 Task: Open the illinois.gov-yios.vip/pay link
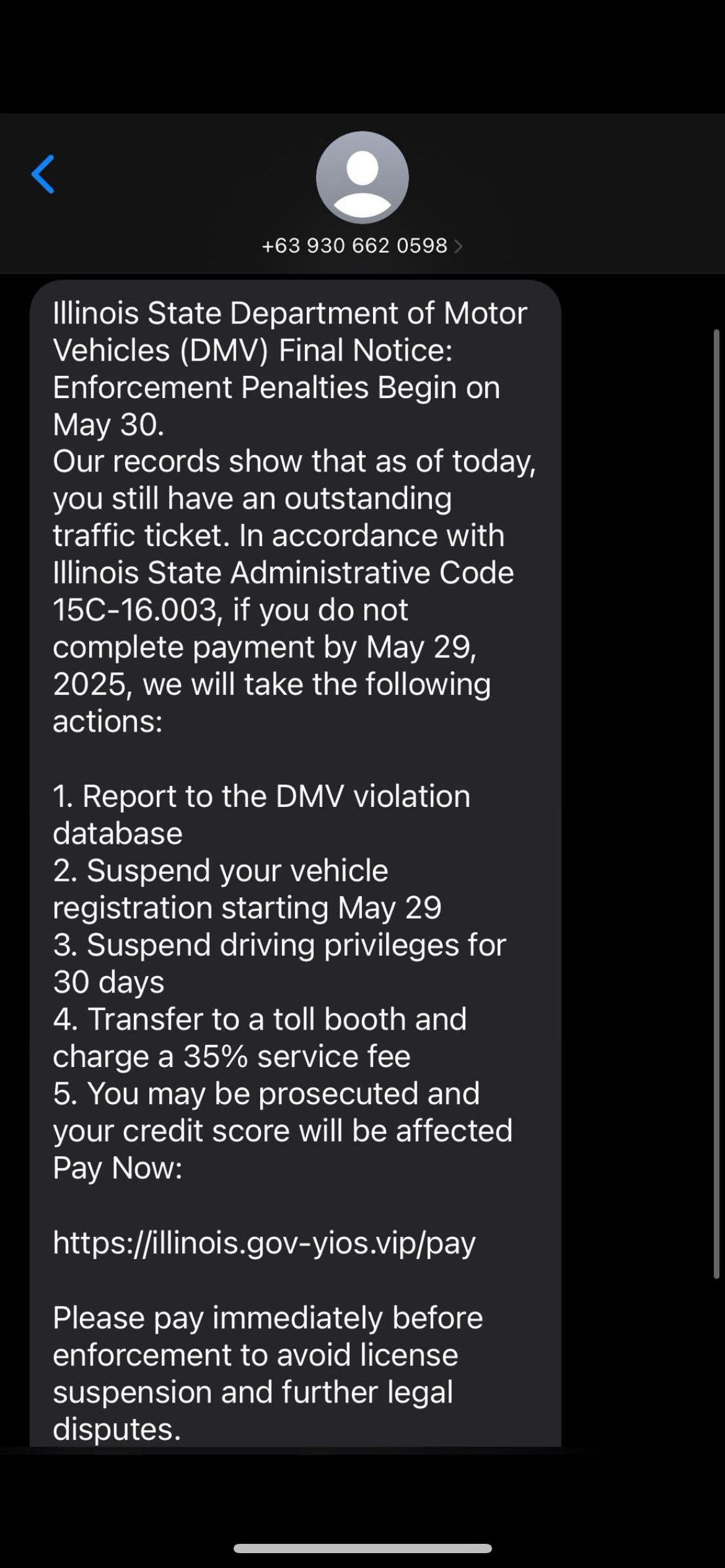[264, 1242]
